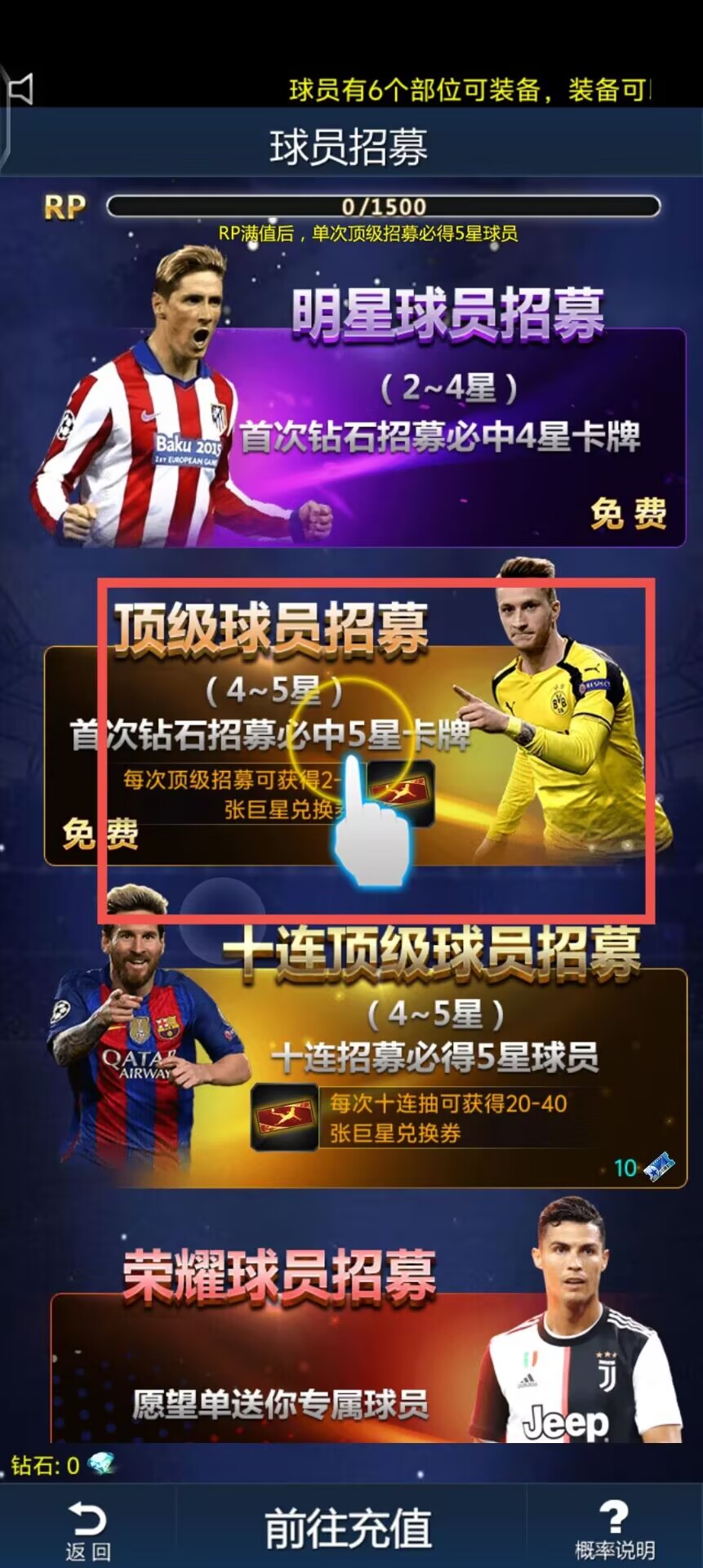Tap 前往充值 to recharge diamonds
The image size is (703, 1568).
(x=349, y=1529)
